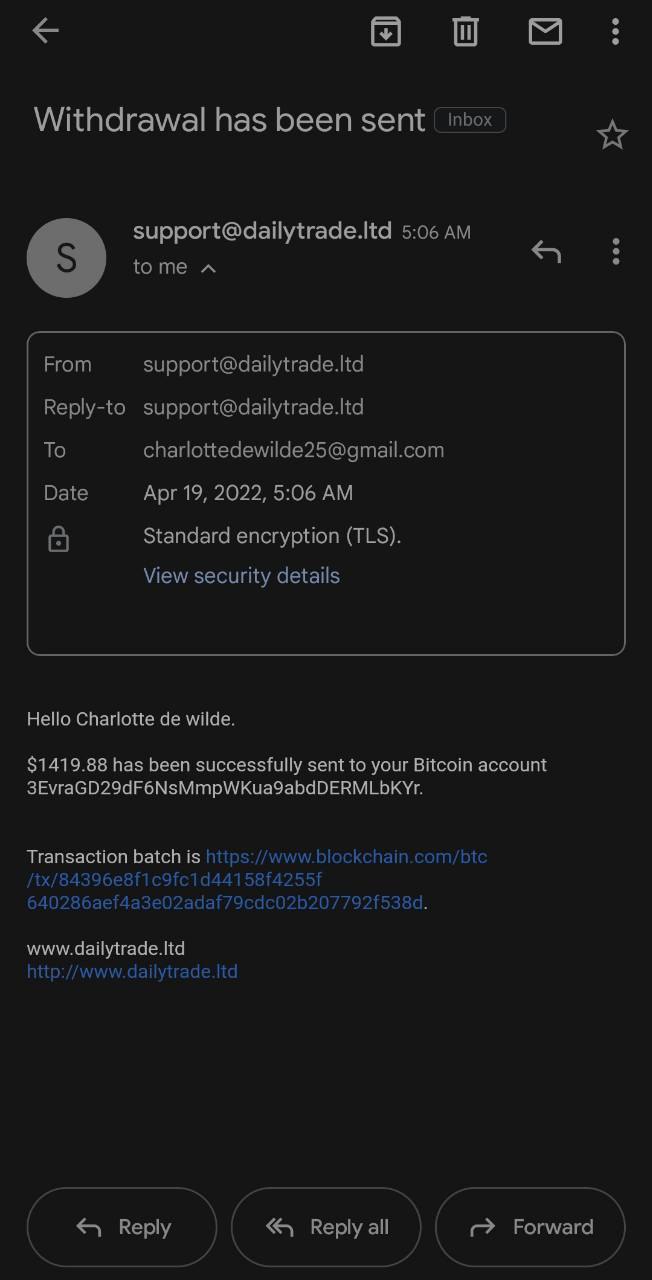Star this withdrawal email
652x1280 pixels.
click(x=612, y=135)
